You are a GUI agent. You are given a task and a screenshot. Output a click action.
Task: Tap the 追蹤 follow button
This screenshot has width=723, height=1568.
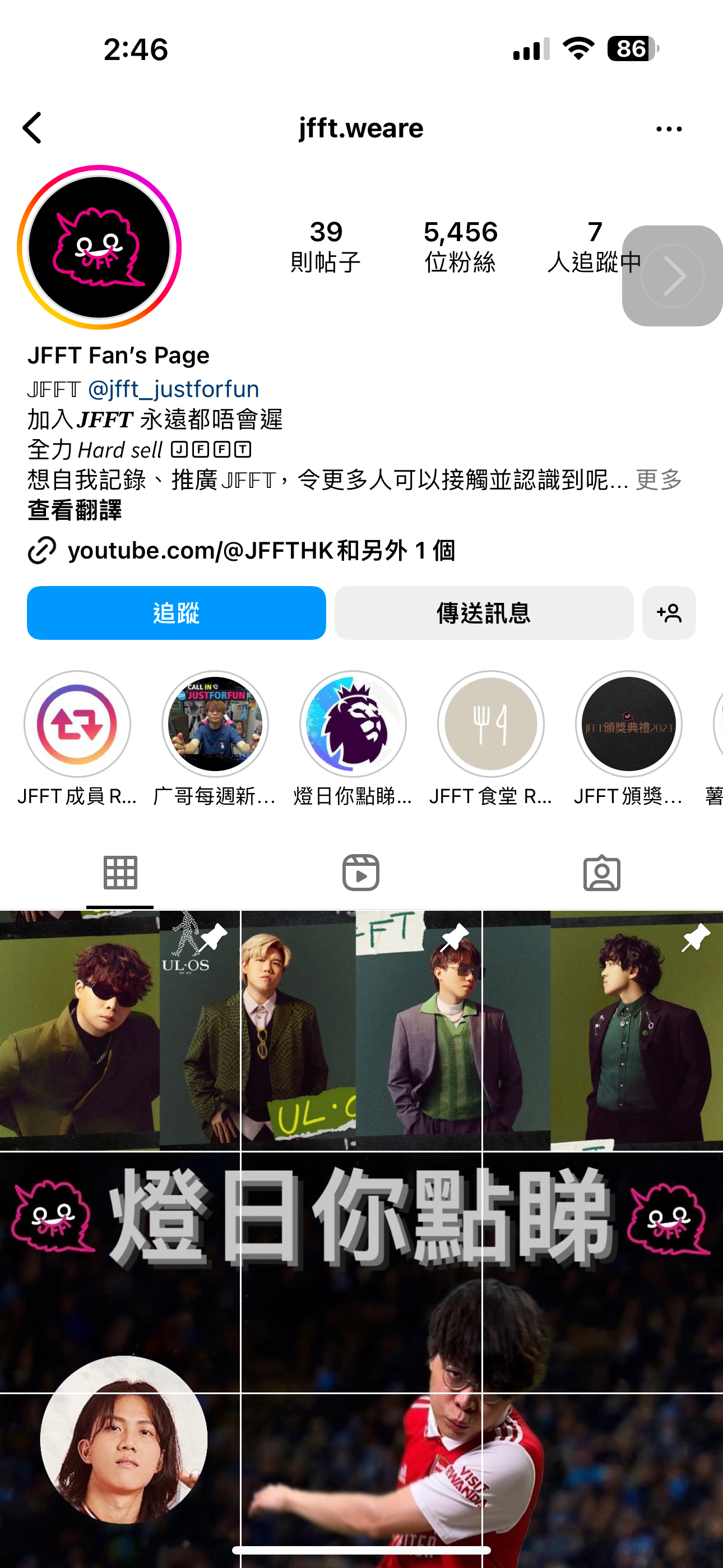point(176,613)
